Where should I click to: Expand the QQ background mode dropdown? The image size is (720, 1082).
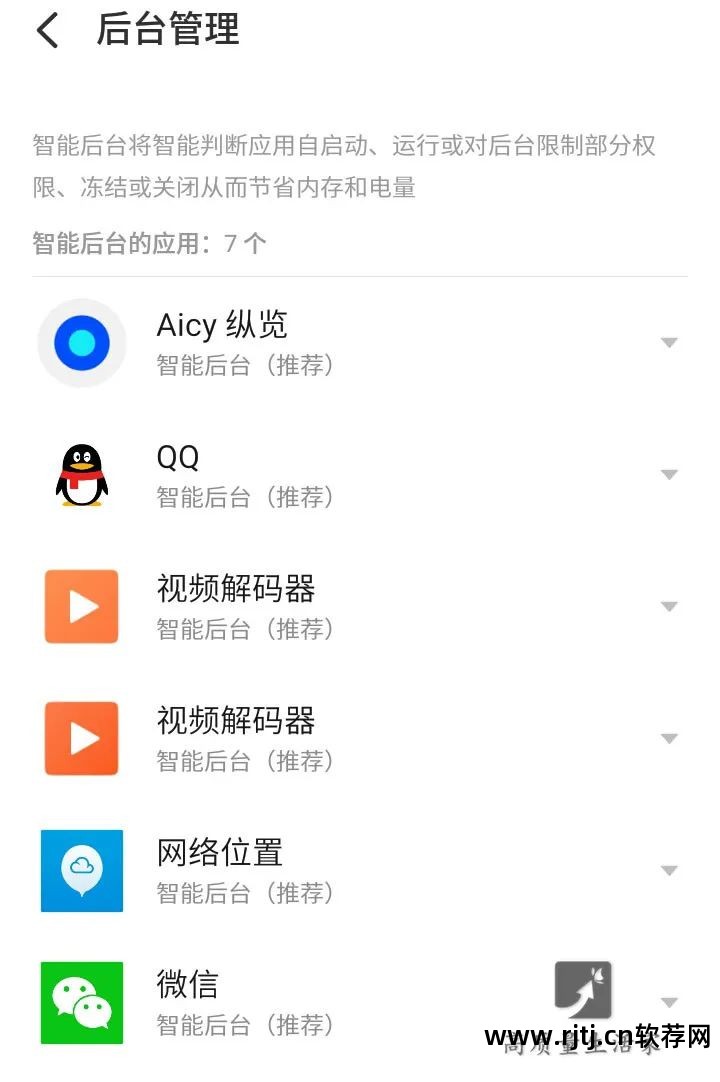tap(669, 474)
